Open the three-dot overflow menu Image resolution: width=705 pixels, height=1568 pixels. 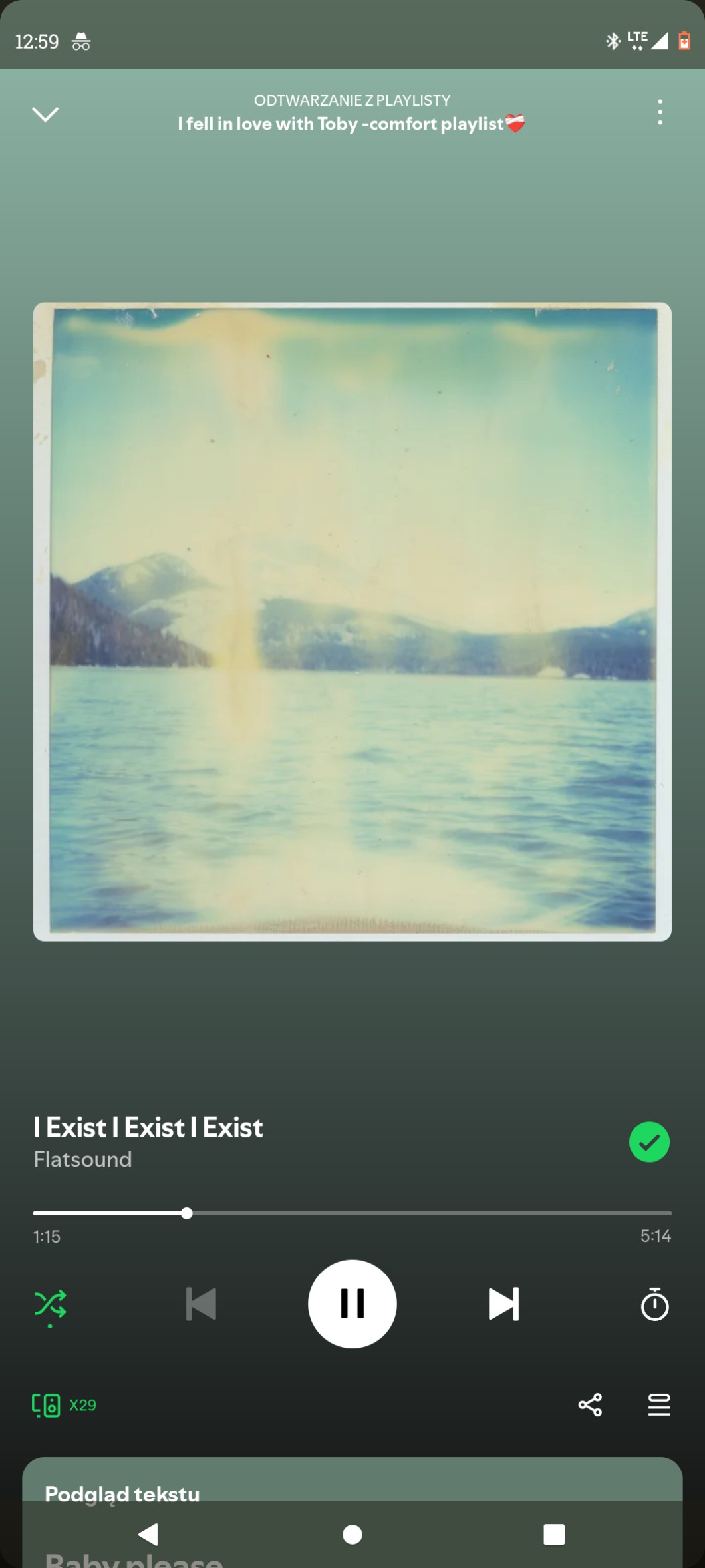[660, 112]
